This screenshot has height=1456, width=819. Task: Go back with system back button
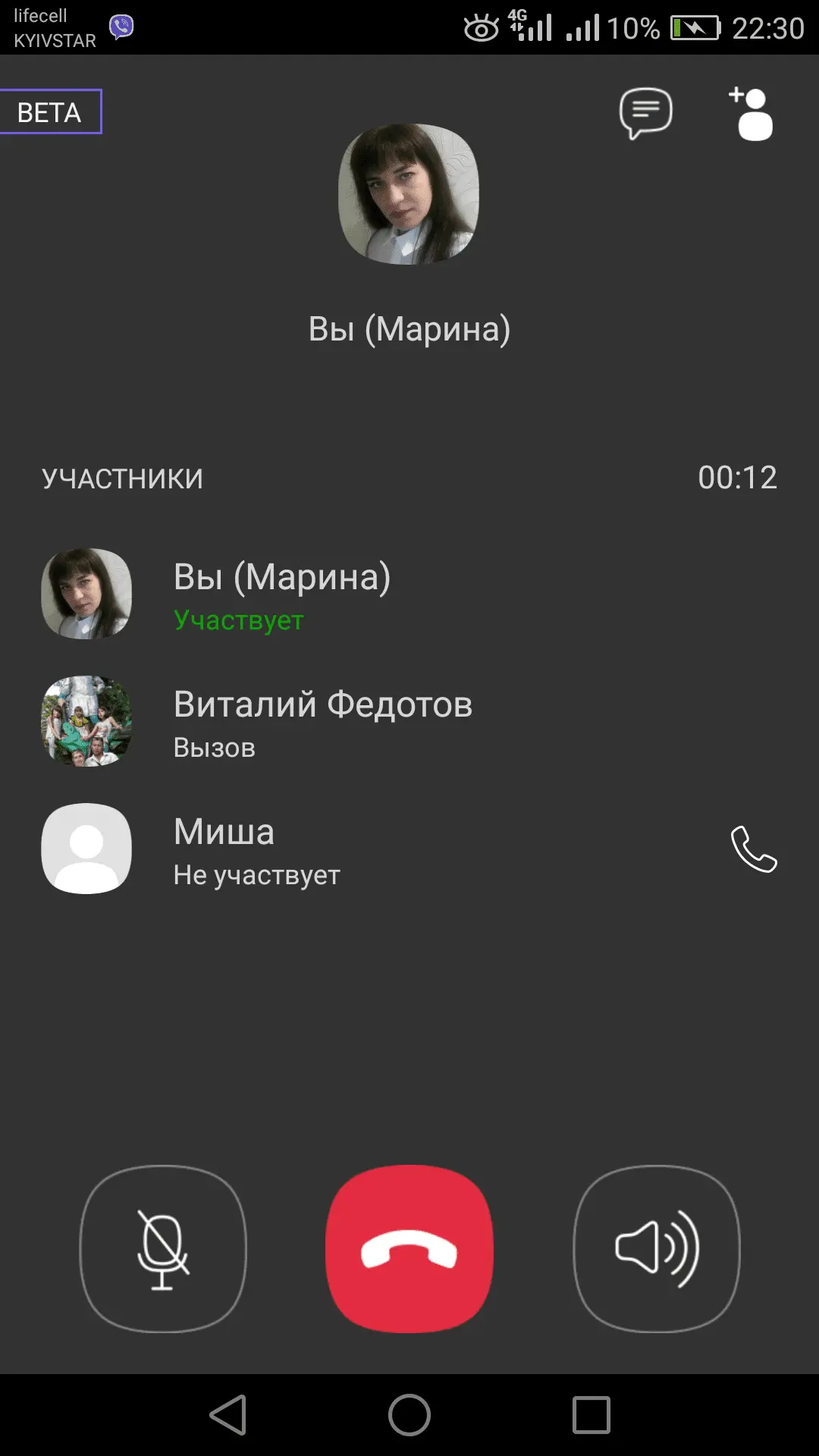click(x=228, y=1415)
